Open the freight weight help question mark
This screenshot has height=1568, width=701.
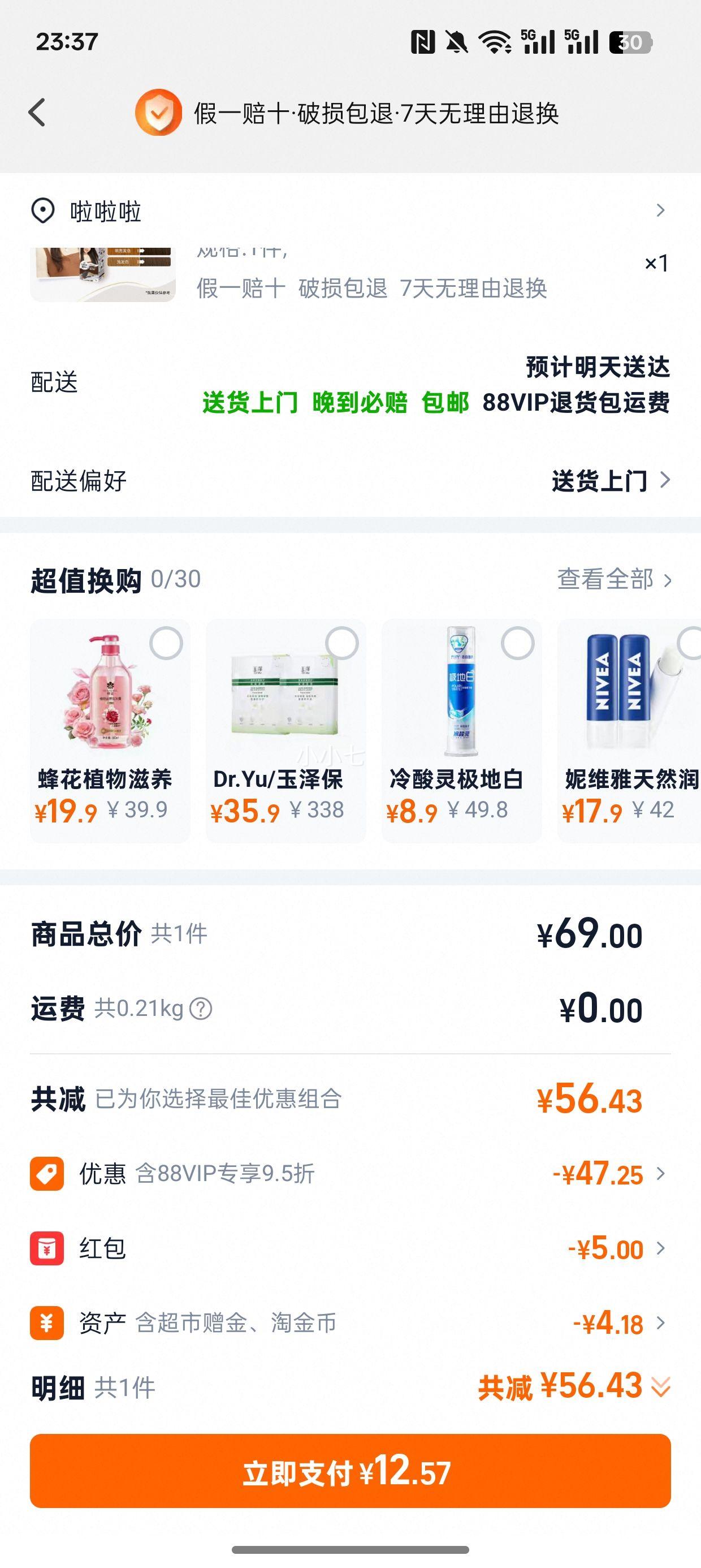200,1009
